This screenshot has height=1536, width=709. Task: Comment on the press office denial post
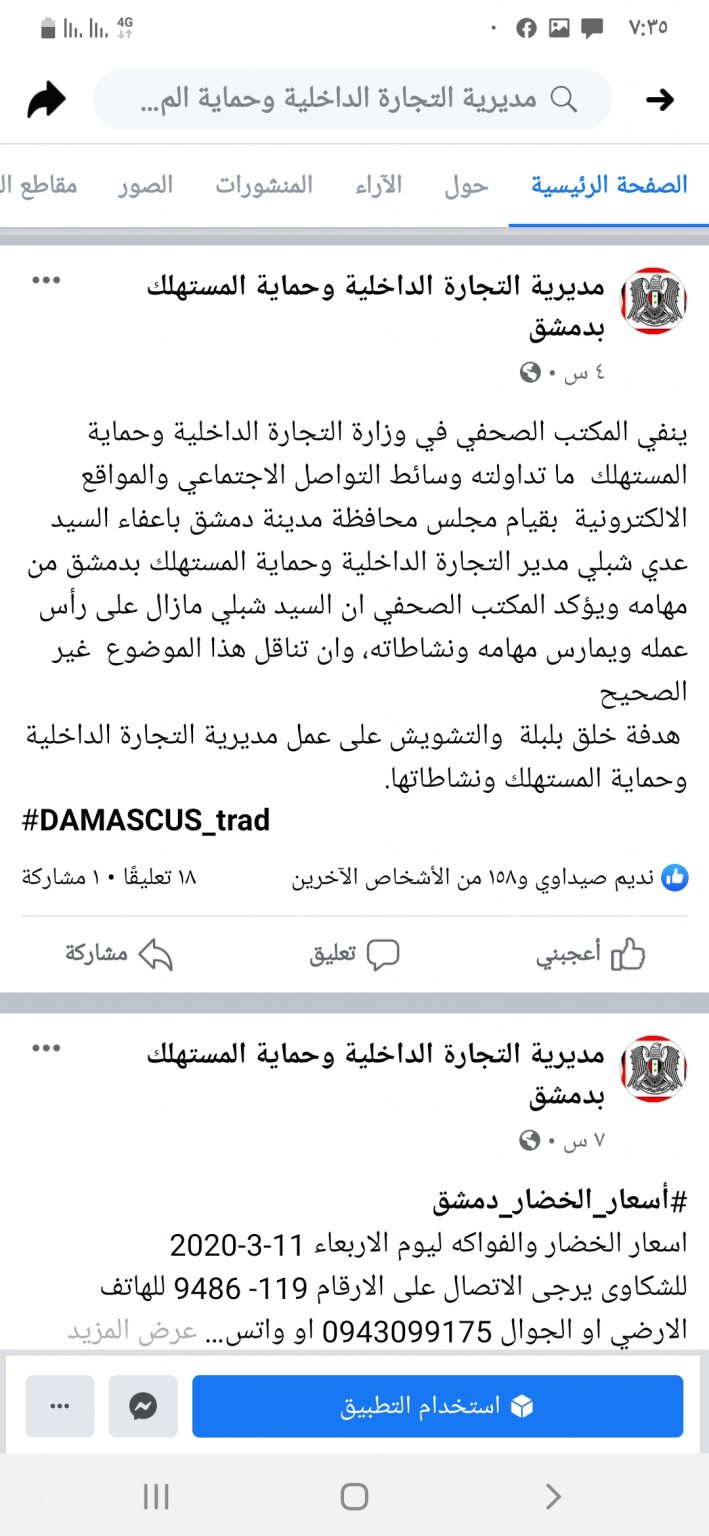(354, 954)
